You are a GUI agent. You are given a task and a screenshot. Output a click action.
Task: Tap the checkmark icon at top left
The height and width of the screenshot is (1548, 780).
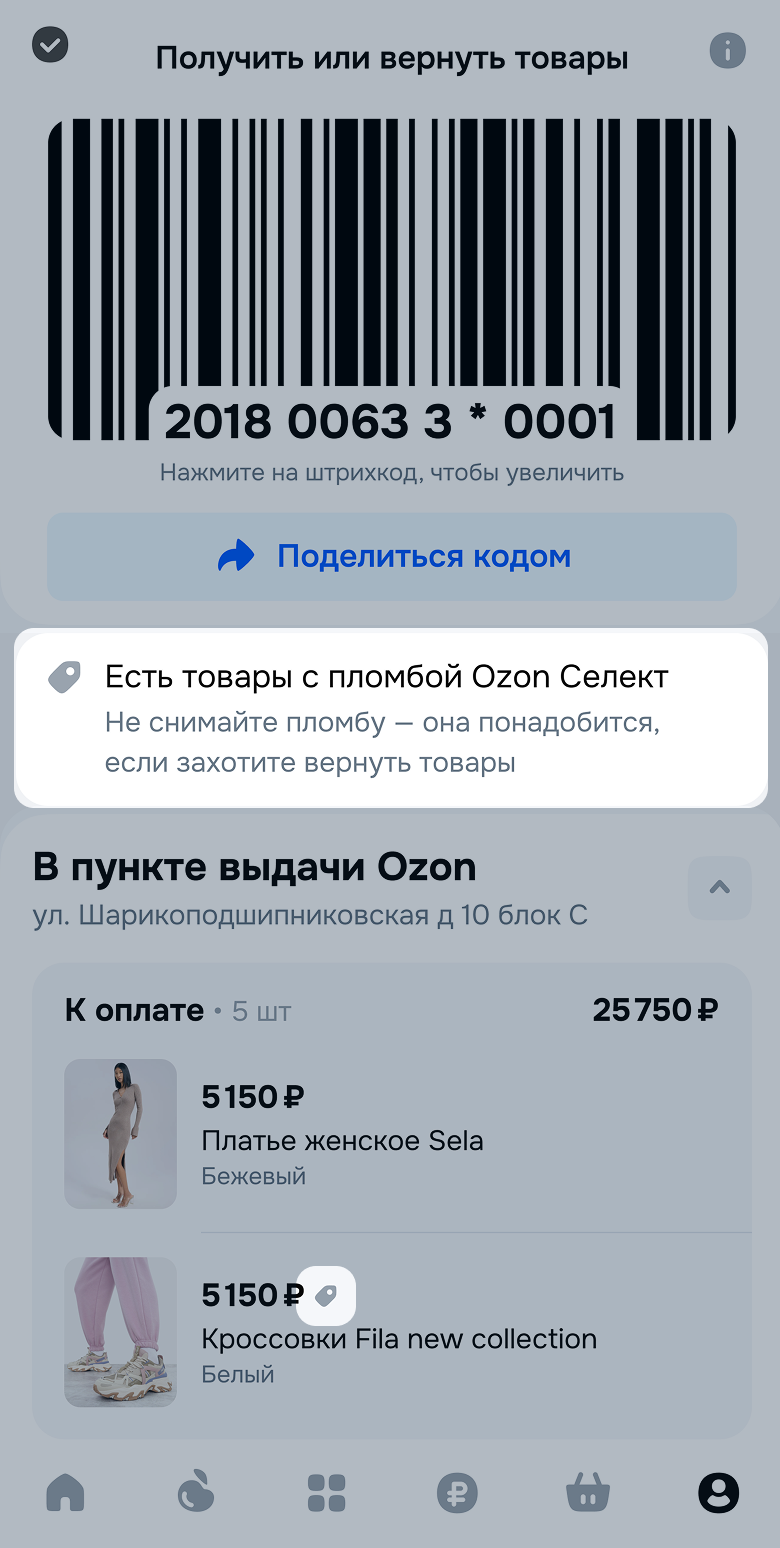(50, 45)
